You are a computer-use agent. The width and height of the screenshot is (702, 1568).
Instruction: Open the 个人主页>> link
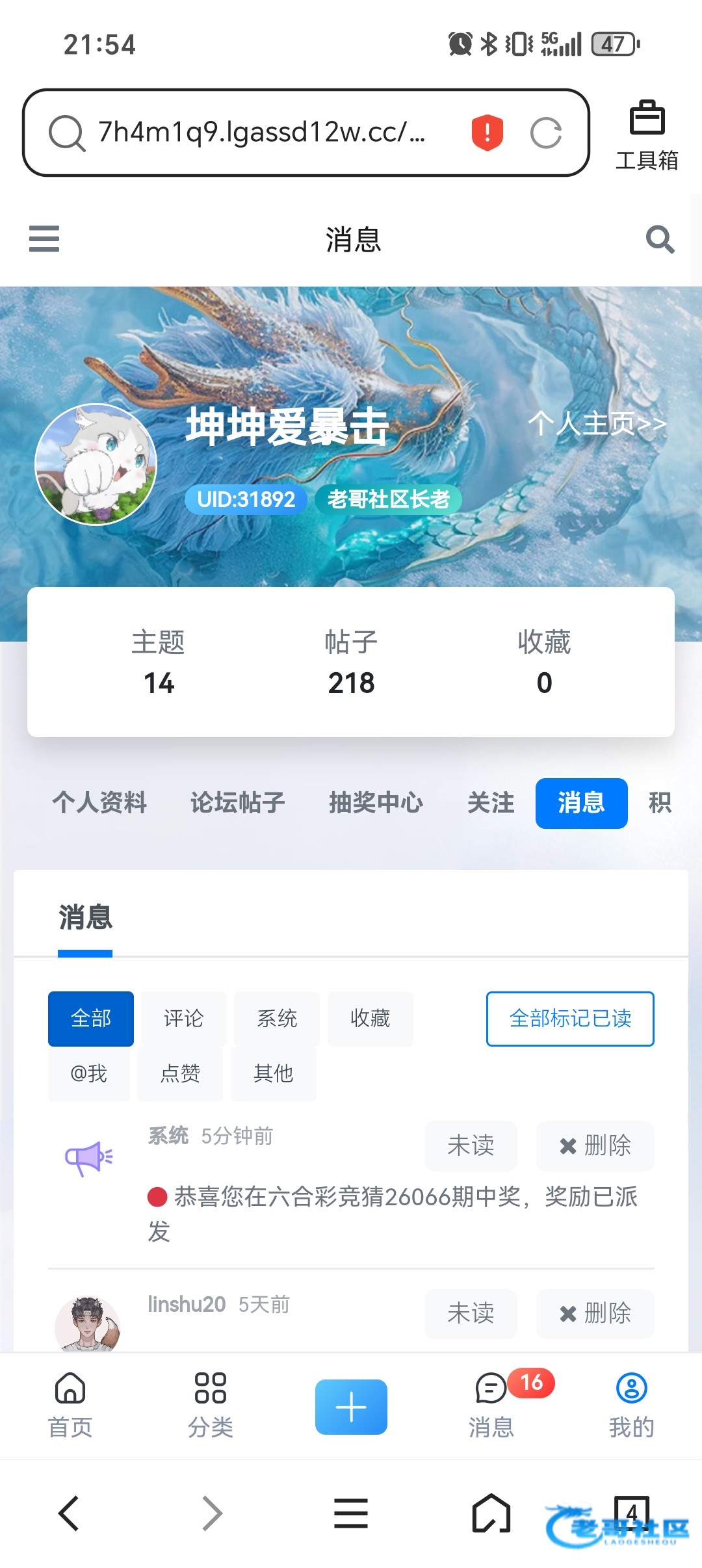coord(597,424)
